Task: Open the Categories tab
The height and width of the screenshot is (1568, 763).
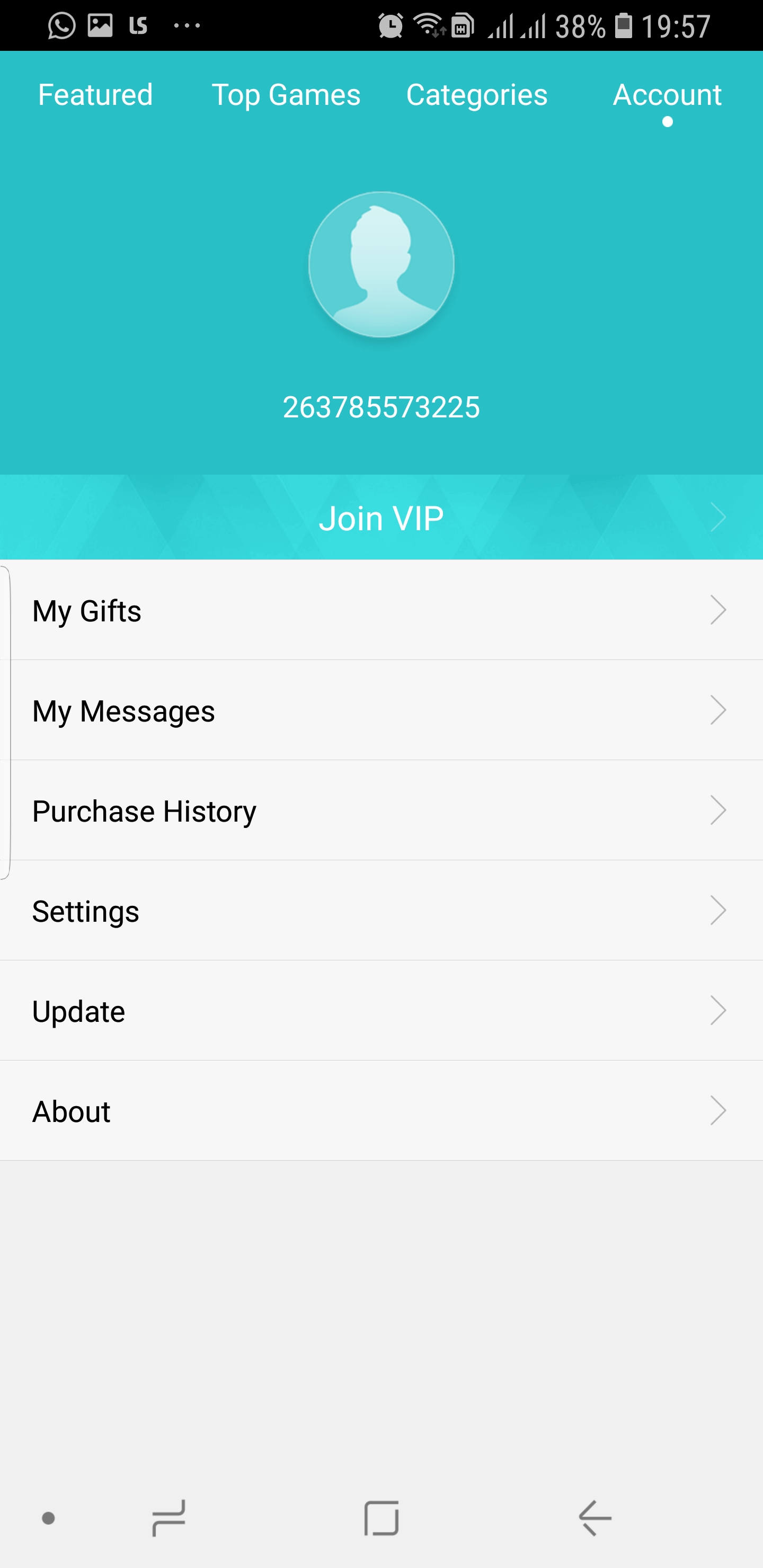Action: coord(477,95)
